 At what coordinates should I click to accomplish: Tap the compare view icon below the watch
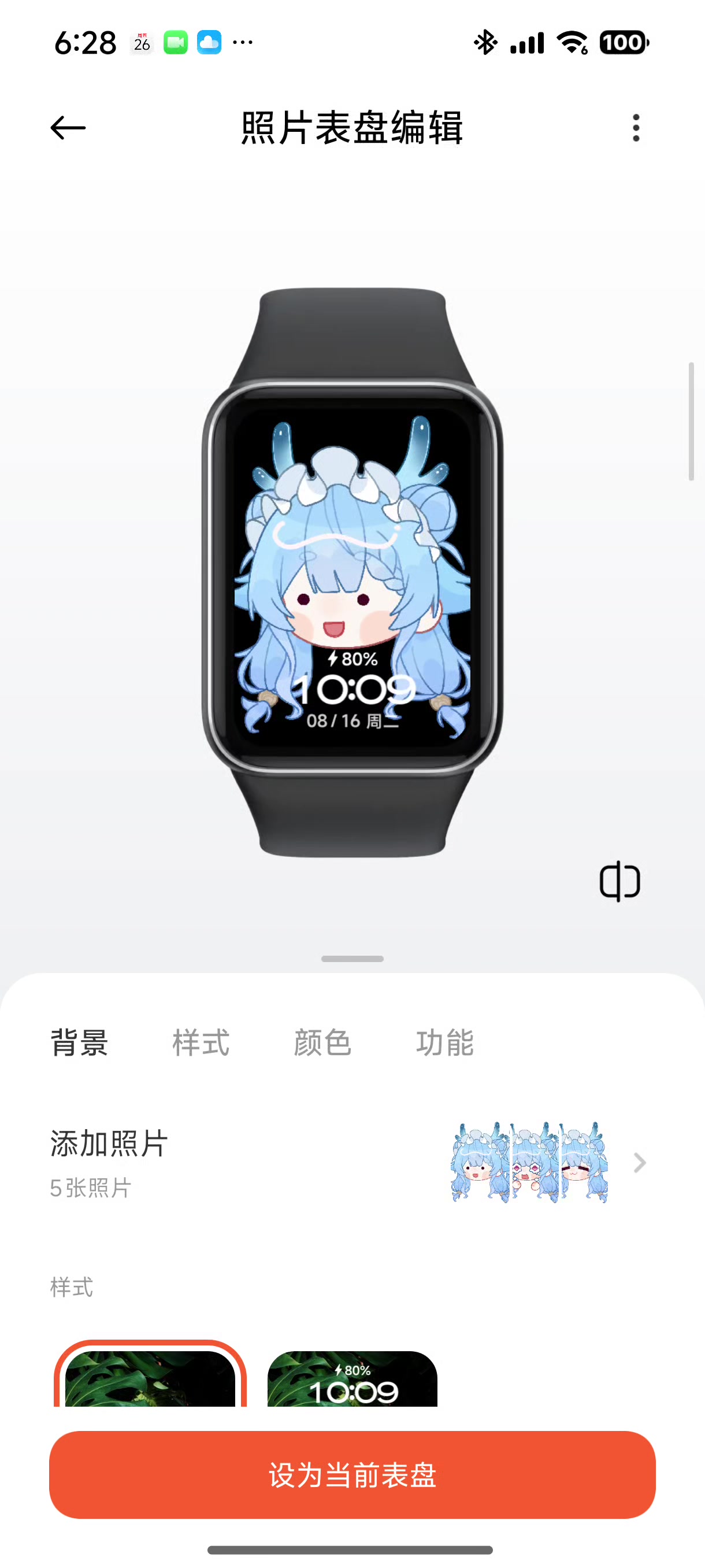click(x=619, y=881)
